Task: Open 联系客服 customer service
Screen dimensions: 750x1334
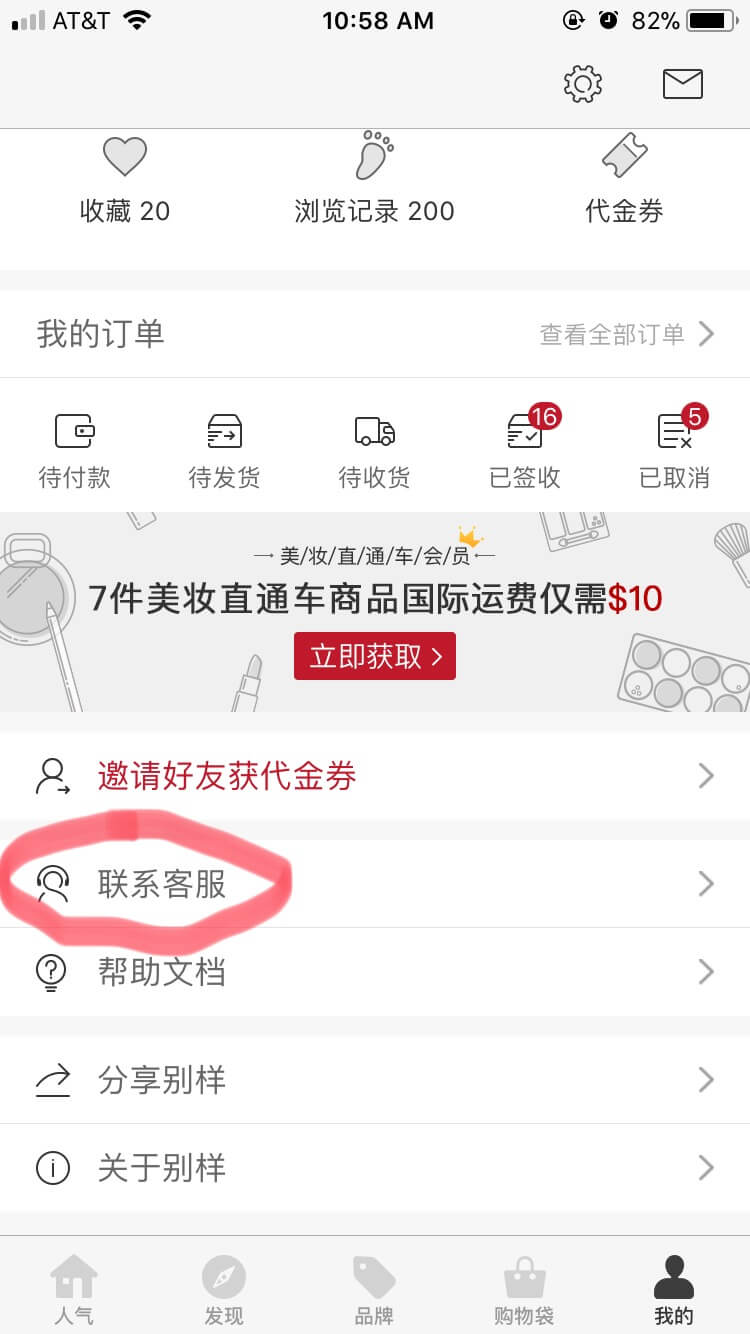Action: (x=375, y=884)
